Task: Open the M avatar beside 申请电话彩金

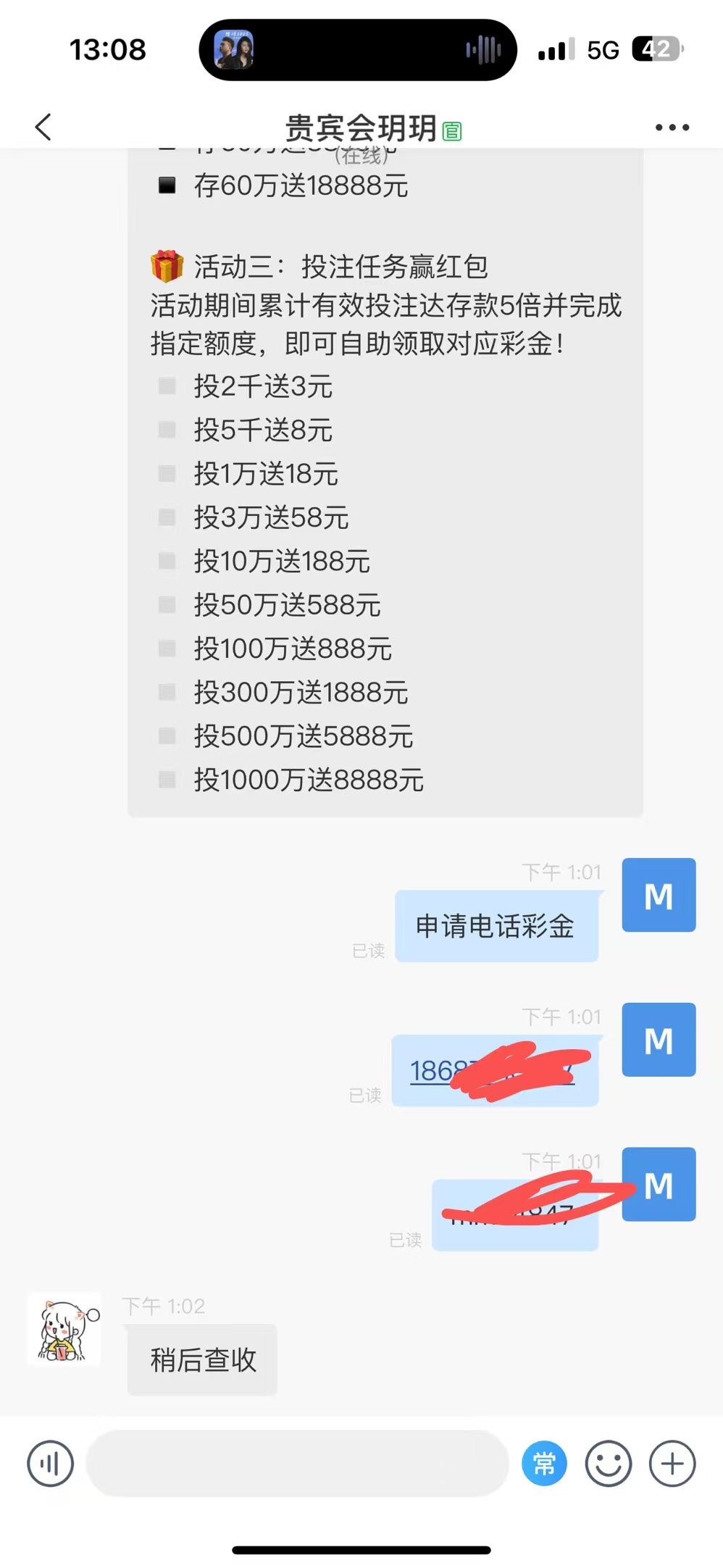Action: click(x=658, y=895)
